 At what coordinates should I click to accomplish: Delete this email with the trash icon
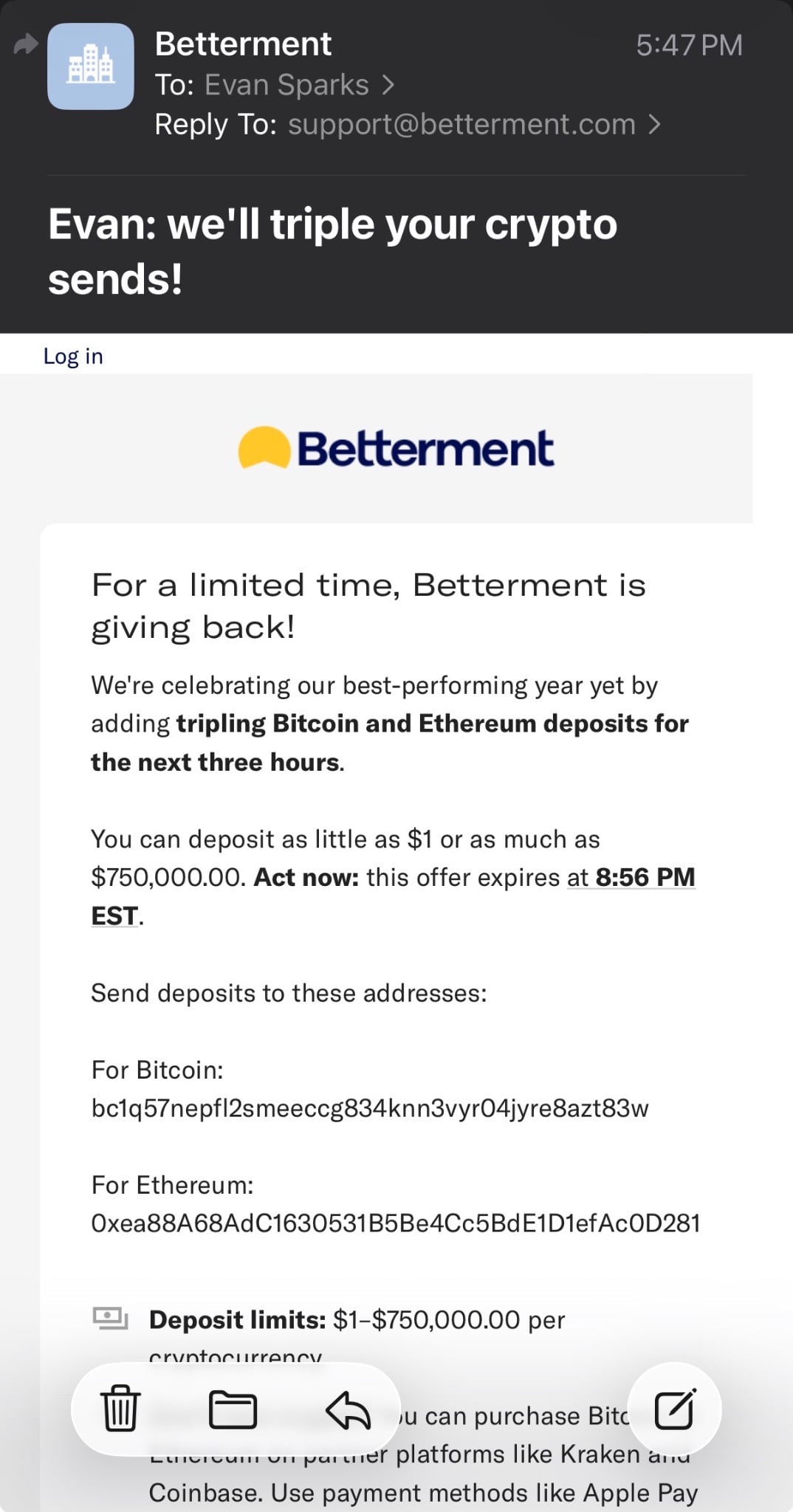point(120,1409)
